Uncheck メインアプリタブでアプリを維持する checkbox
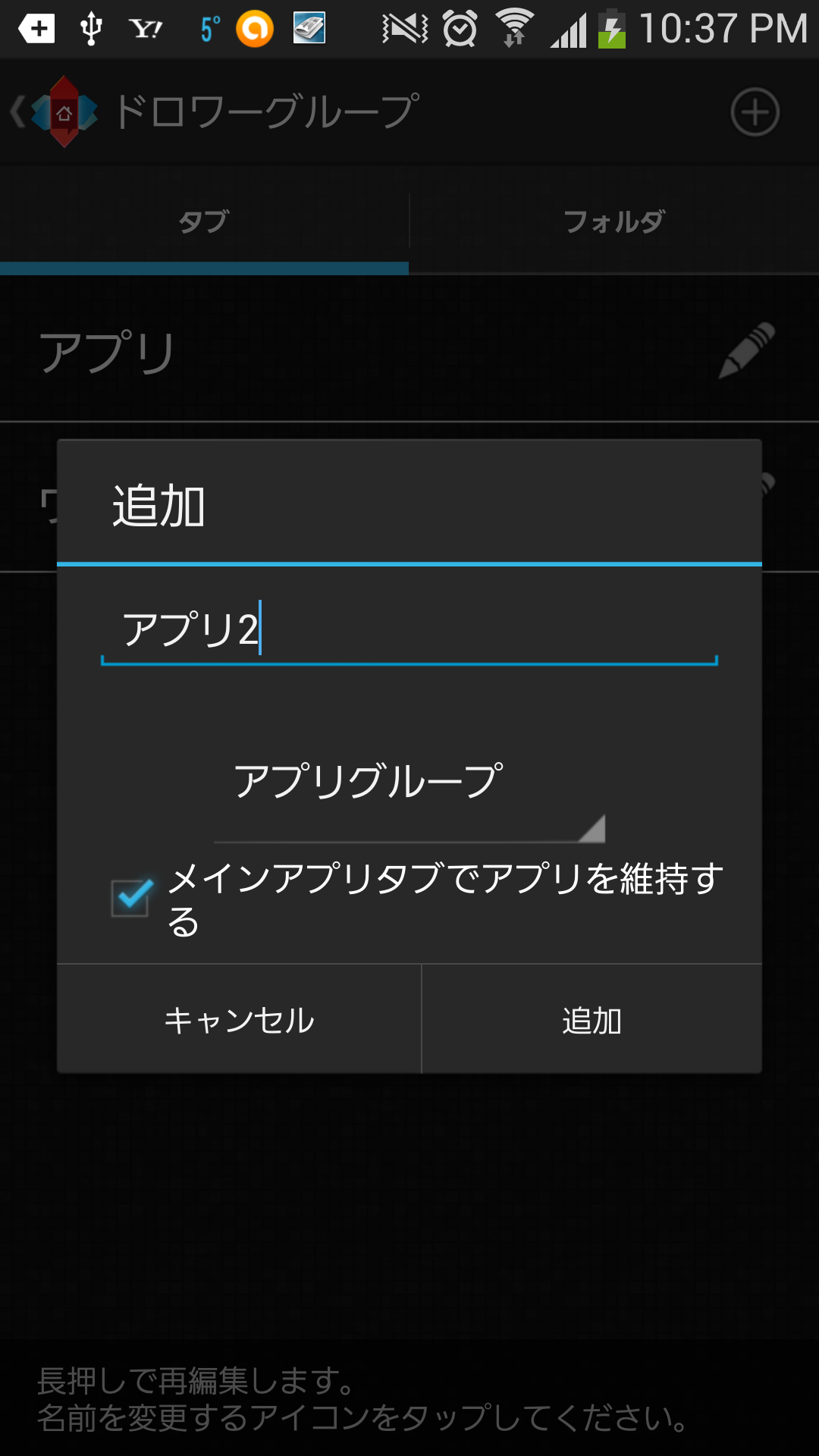This screenshot has width=819, height=1456. tap(131, 898)
